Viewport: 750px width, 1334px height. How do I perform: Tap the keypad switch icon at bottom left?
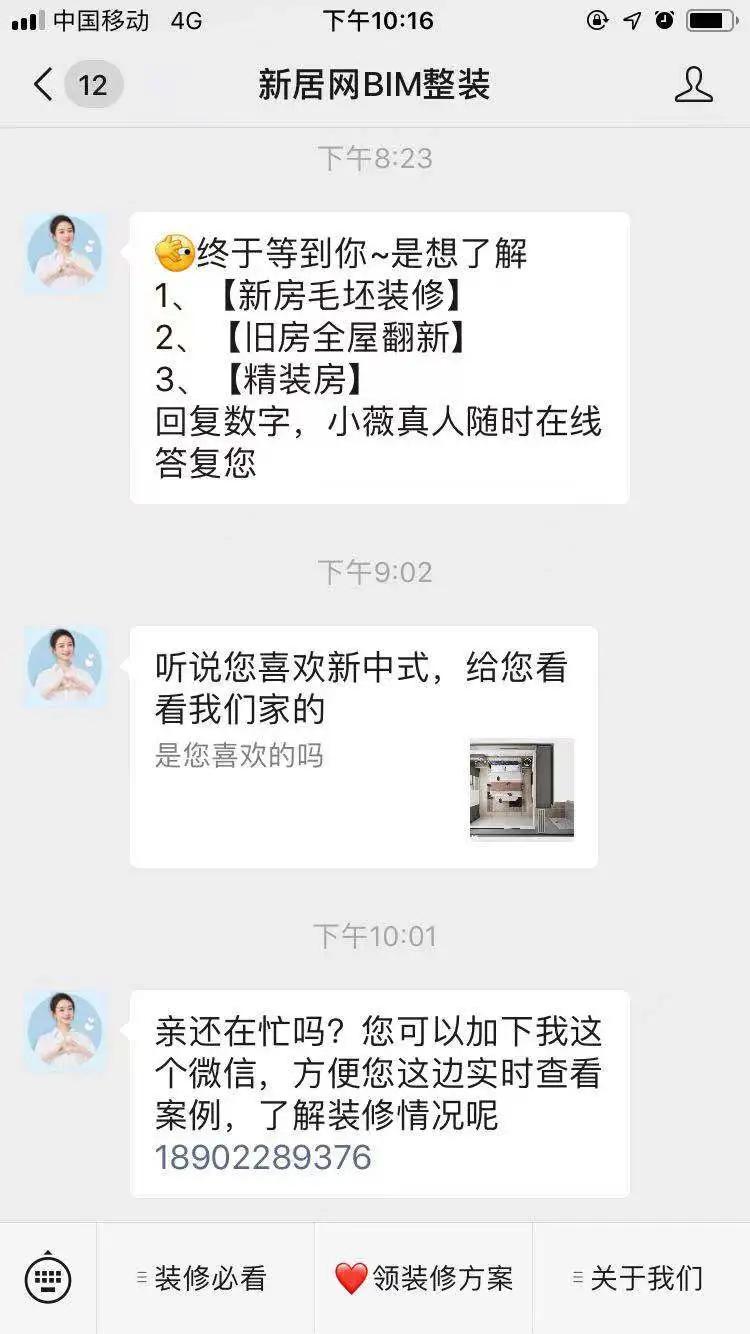coord(49,1277)
